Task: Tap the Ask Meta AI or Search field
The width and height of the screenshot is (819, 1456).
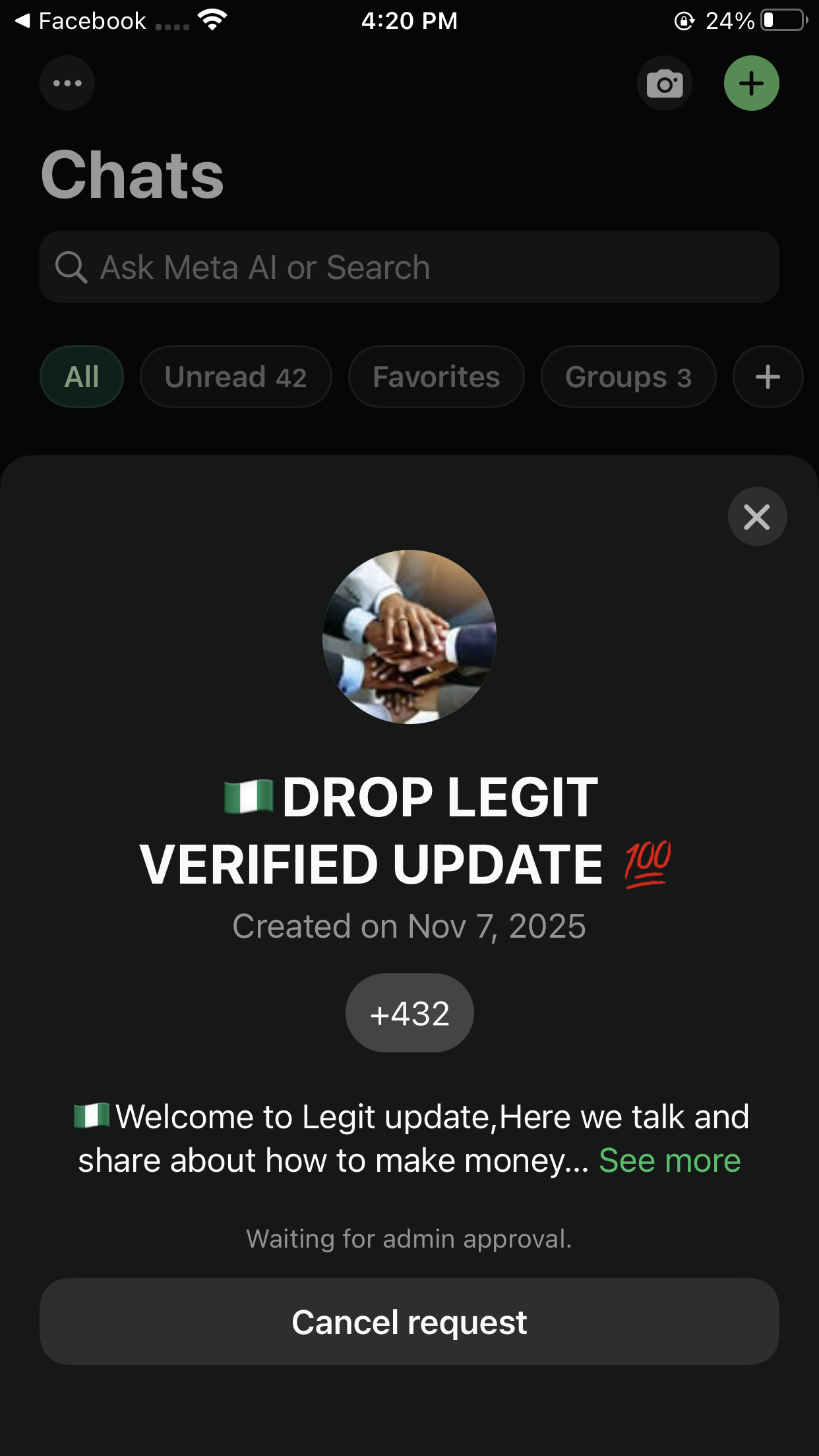Action: tap(409, 267)
